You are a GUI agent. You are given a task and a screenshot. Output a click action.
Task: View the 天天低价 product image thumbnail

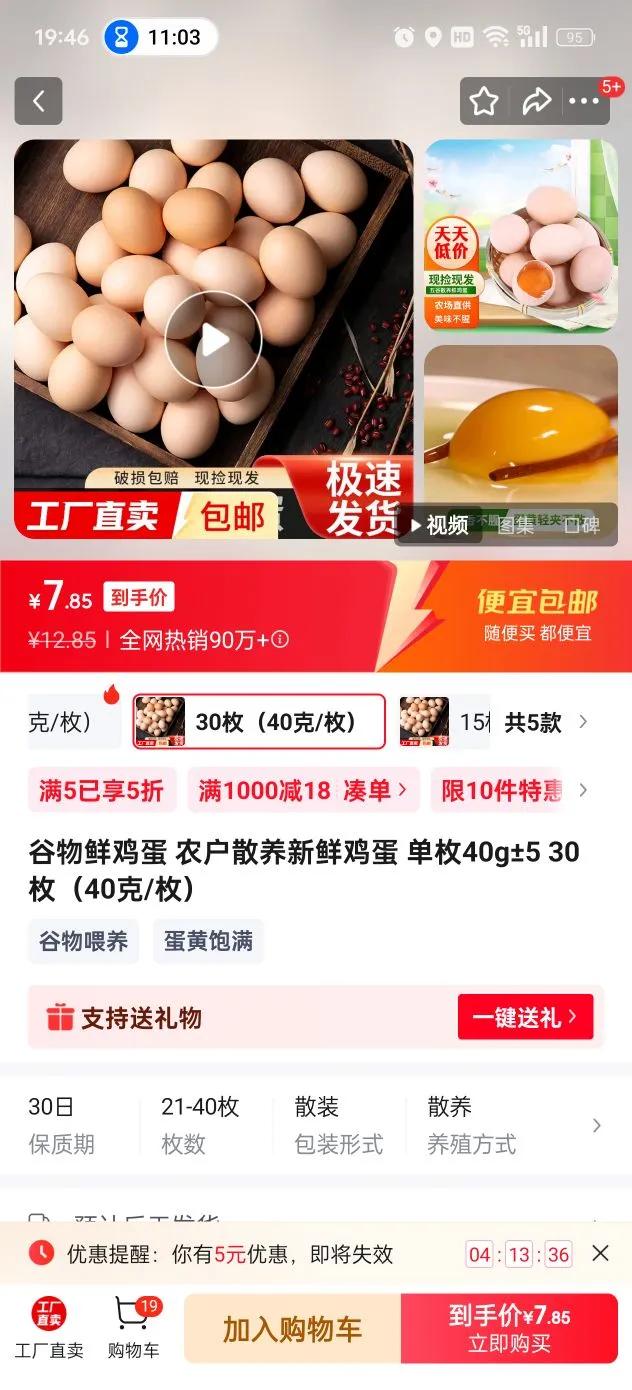tap(521, 235)
